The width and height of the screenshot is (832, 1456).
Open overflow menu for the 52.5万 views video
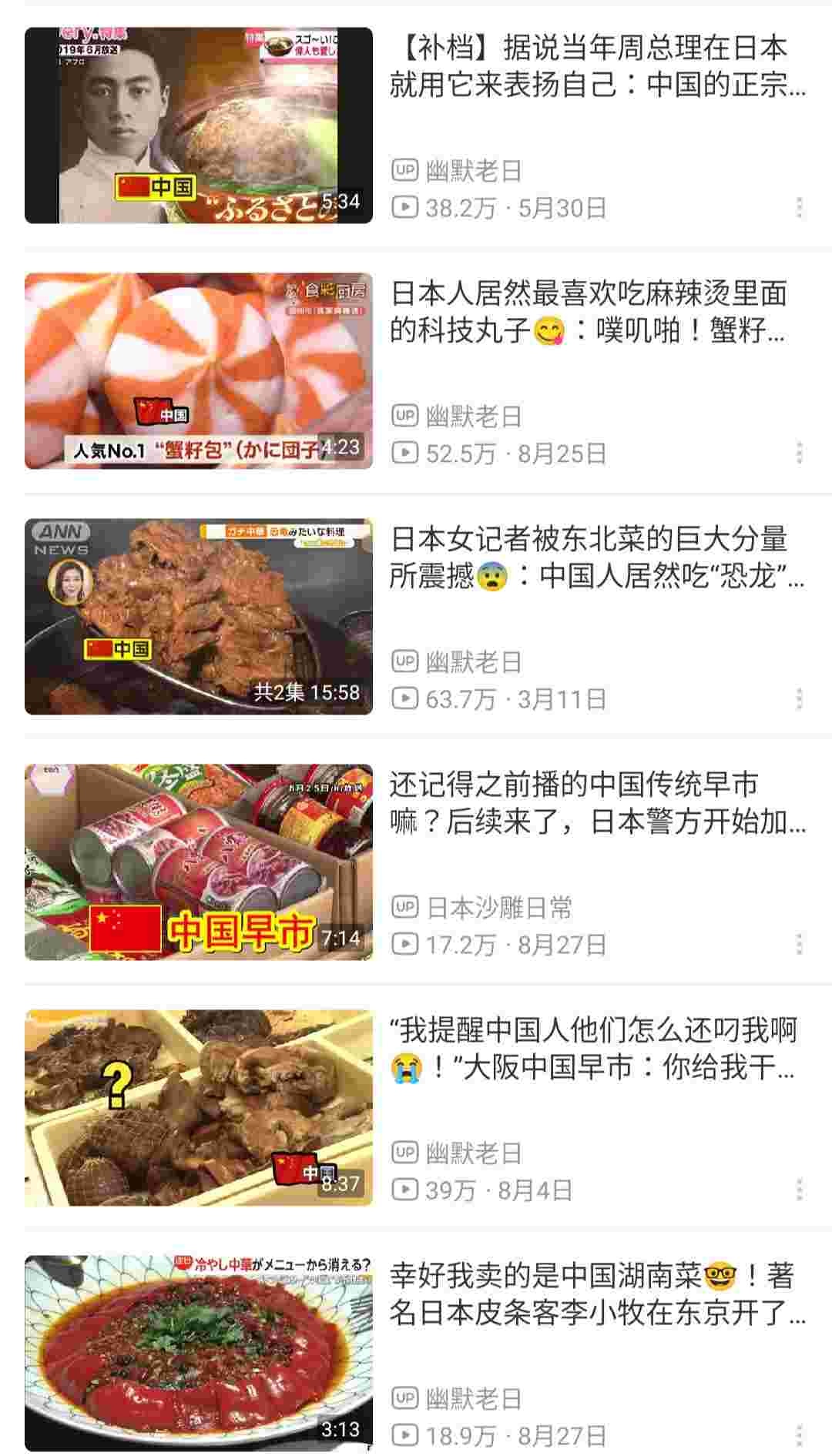(800, 453)
